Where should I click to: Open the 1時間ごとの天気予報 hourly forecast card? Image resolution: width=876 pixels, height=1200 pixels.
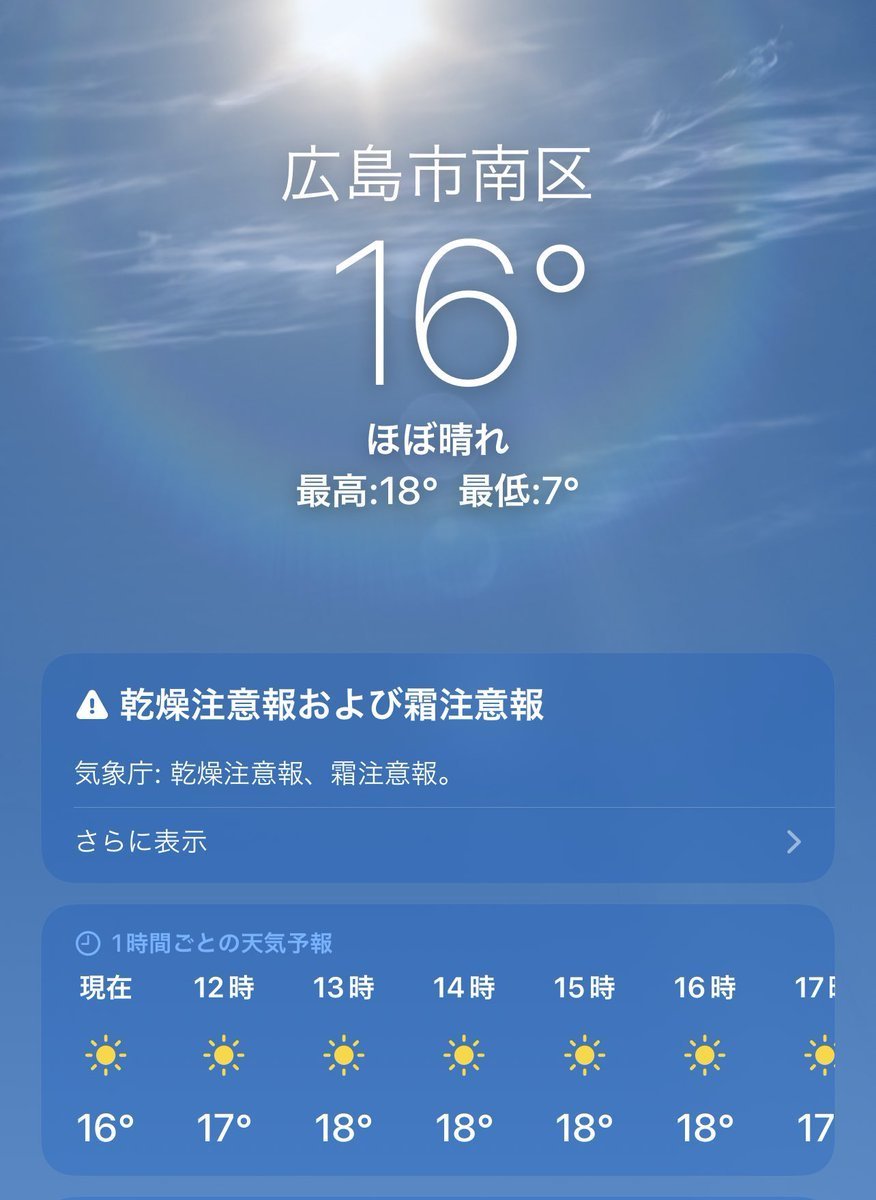pos(438,1040)
